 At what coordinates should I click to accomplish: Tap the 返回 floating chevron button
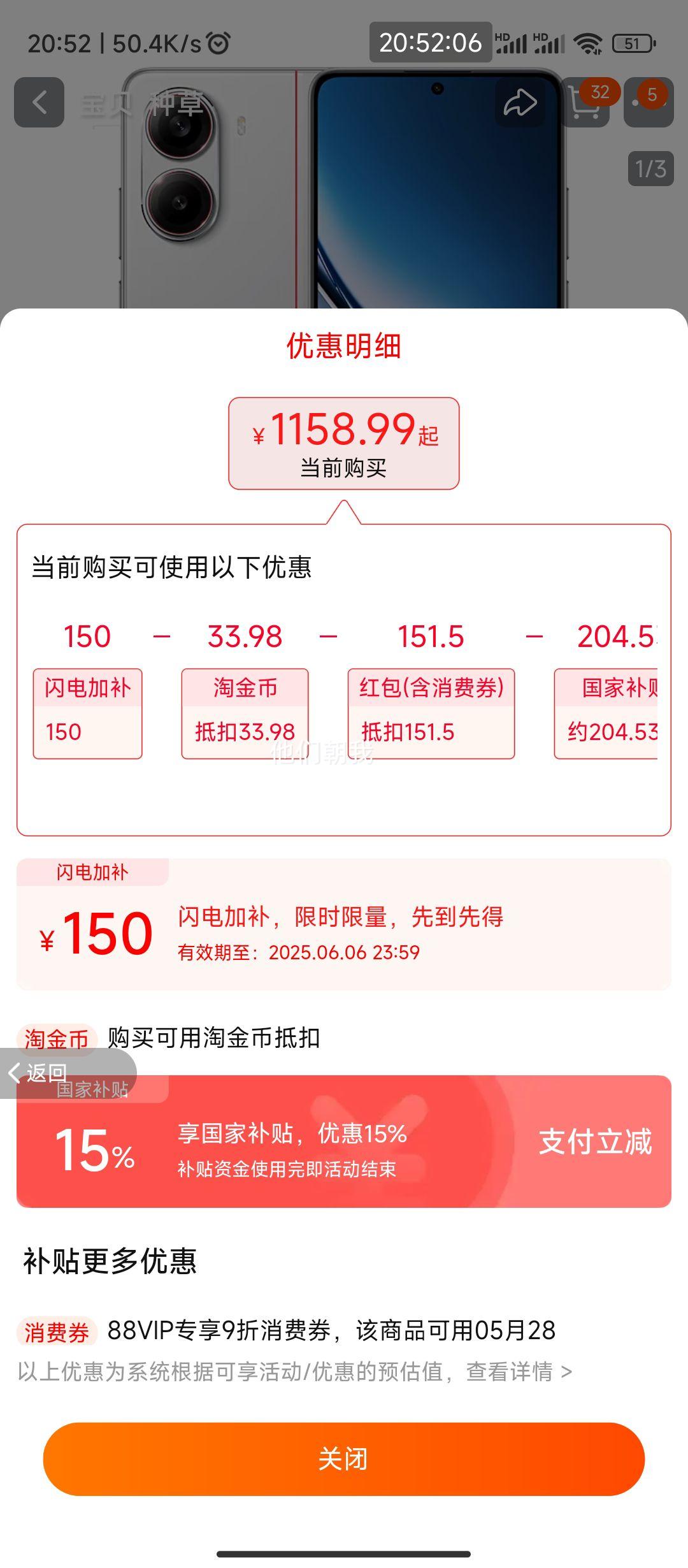pos(39,1068)
